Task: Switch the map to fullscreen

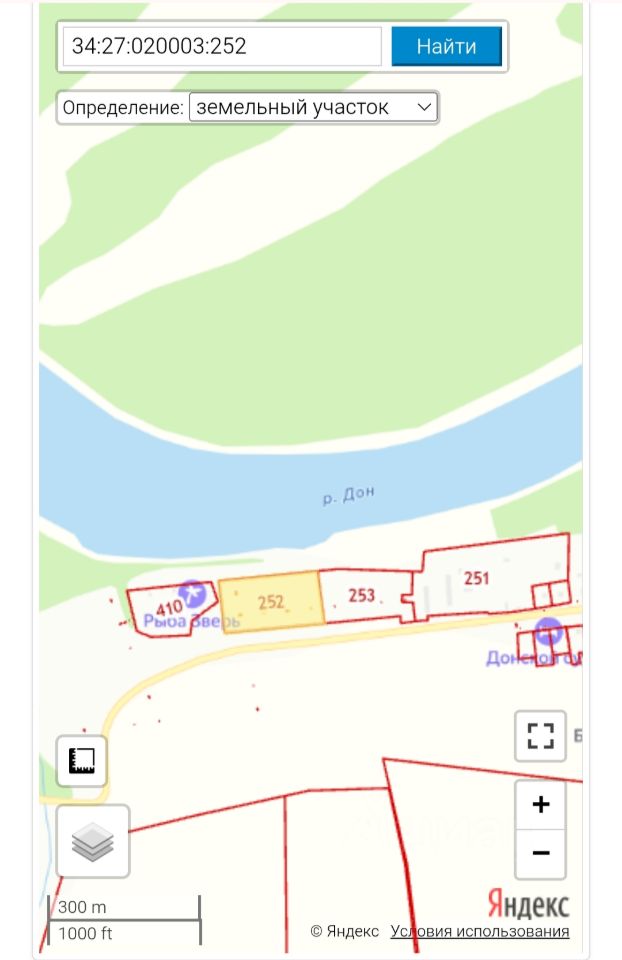Action: pyautogui.click(x=540, y=736)
